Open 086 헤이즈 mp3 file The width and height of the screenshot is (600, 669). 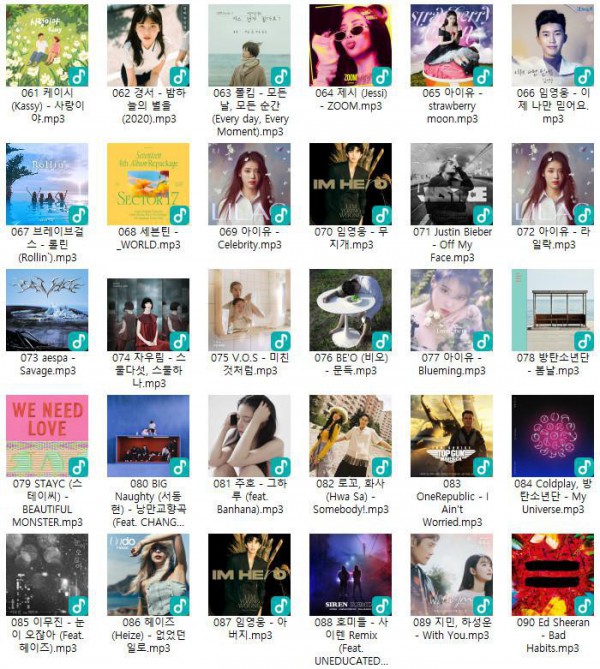pyautogui.click(x=148, y=574)
